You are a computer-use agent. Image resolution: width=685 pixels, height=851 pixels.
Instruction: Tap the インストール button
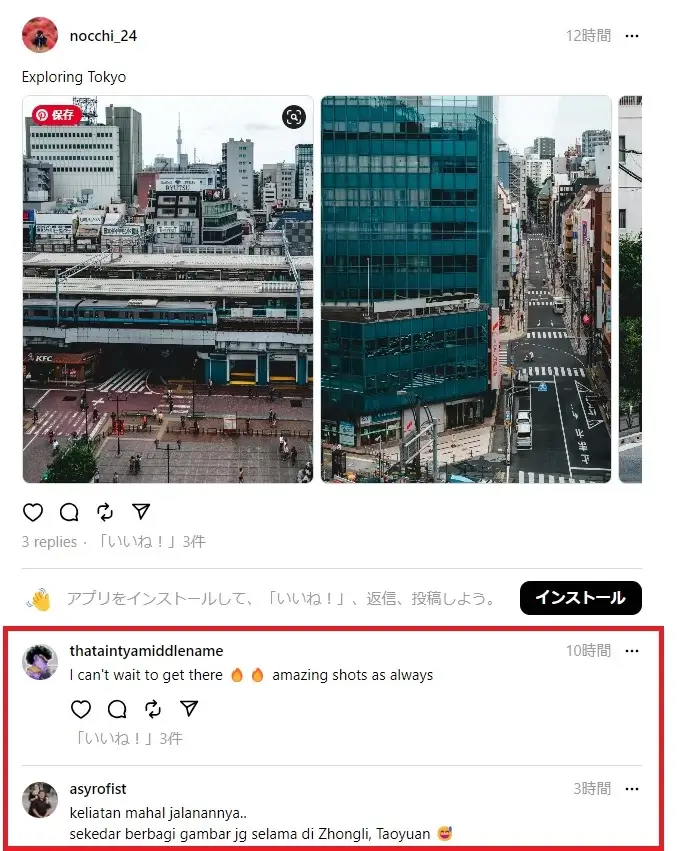[580, 598]
